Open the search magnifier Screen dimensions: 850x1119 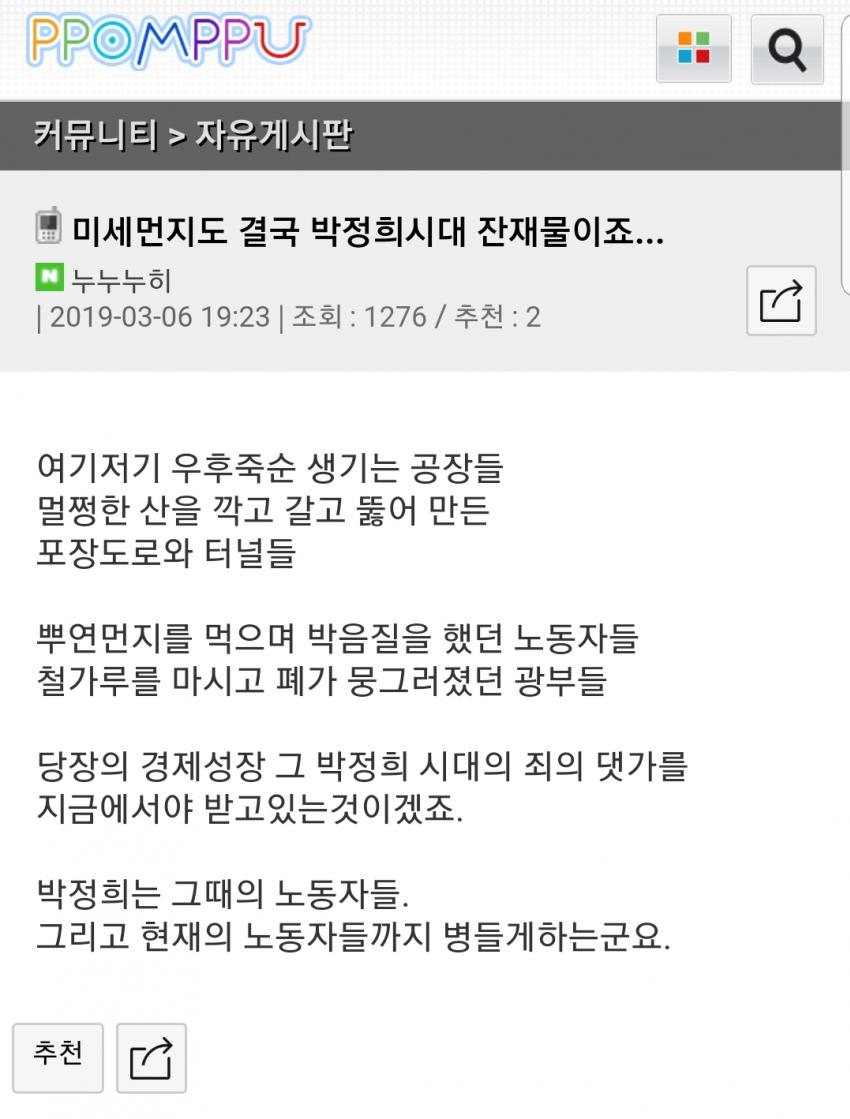pyautogui.click(x=787, y=48)
